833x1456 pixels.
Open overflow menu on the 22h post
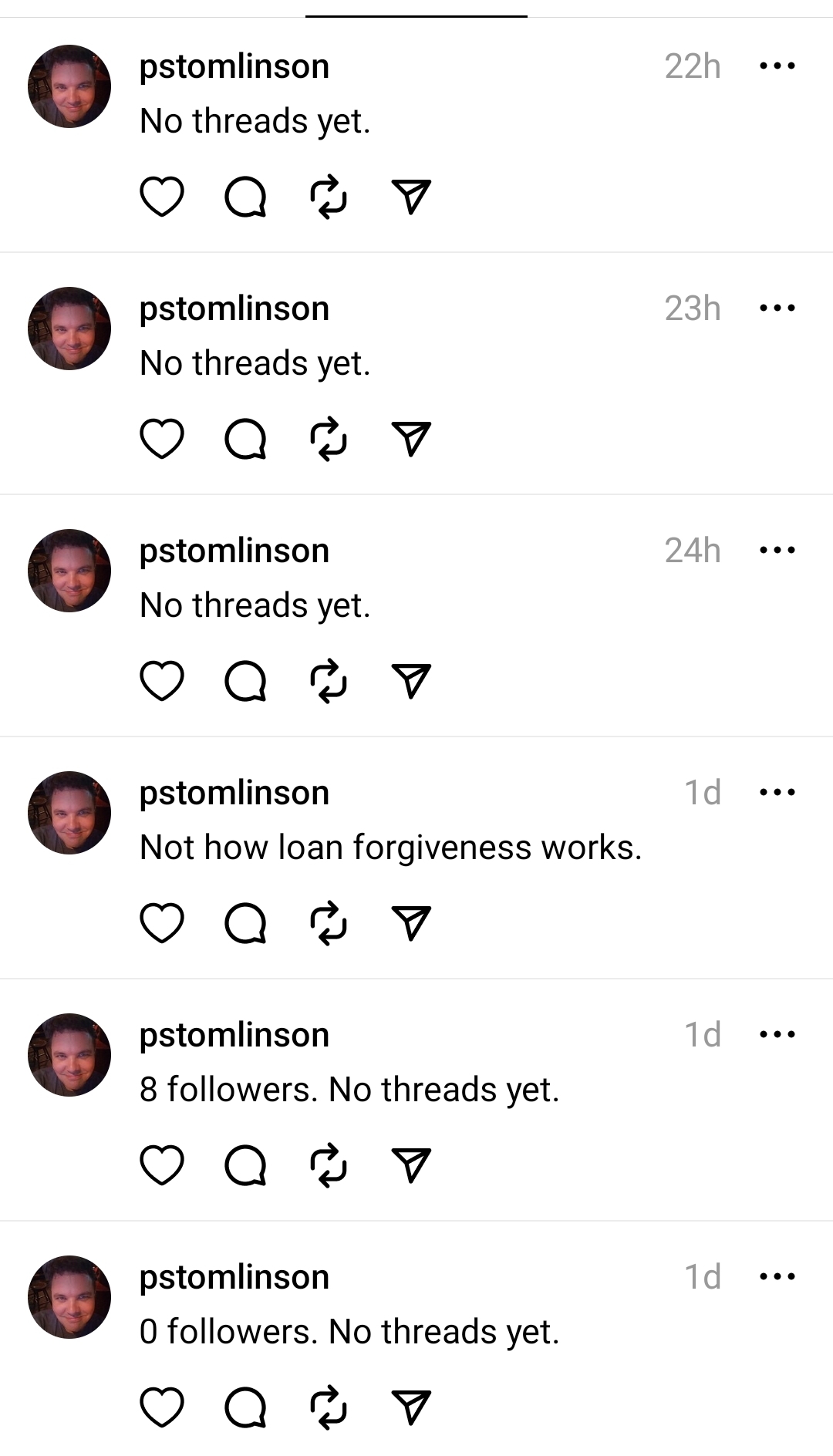tap(777, 66)
